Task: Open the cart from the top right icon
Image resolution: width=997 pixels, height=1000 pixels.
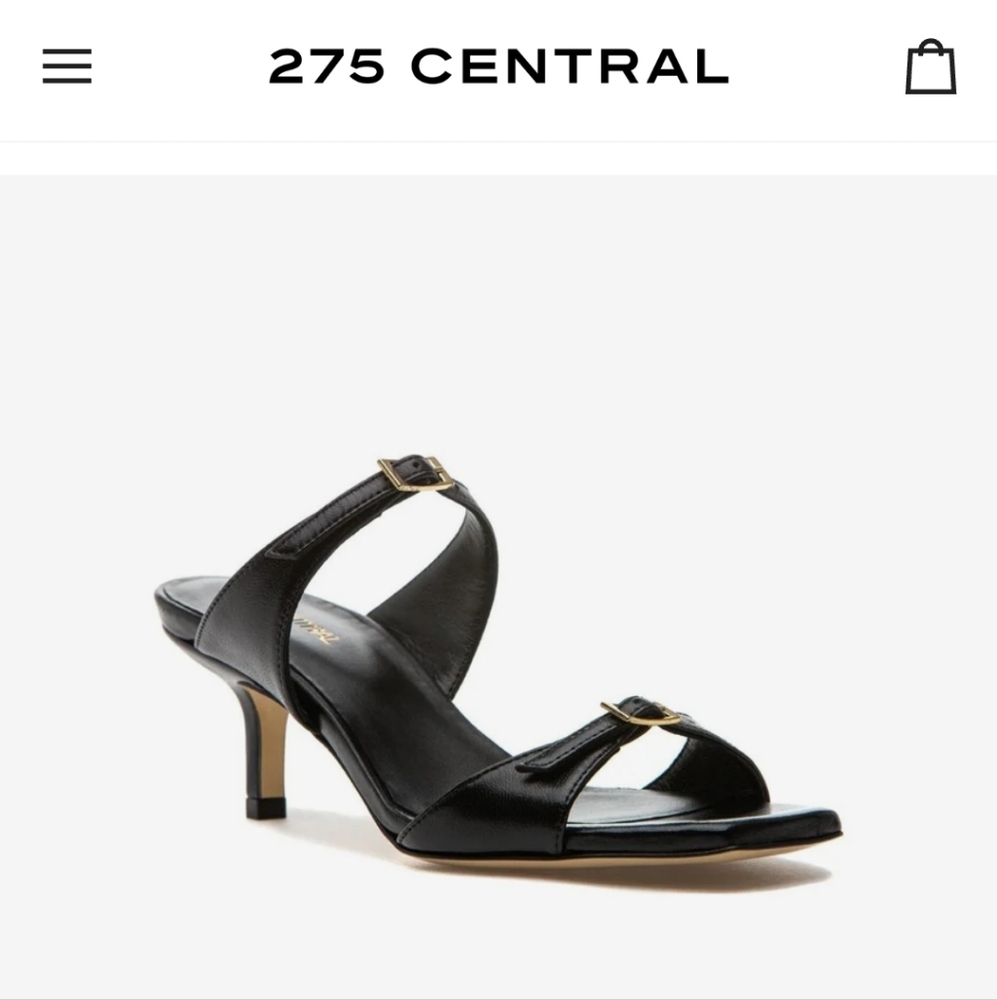Action: tap(930, 66)
